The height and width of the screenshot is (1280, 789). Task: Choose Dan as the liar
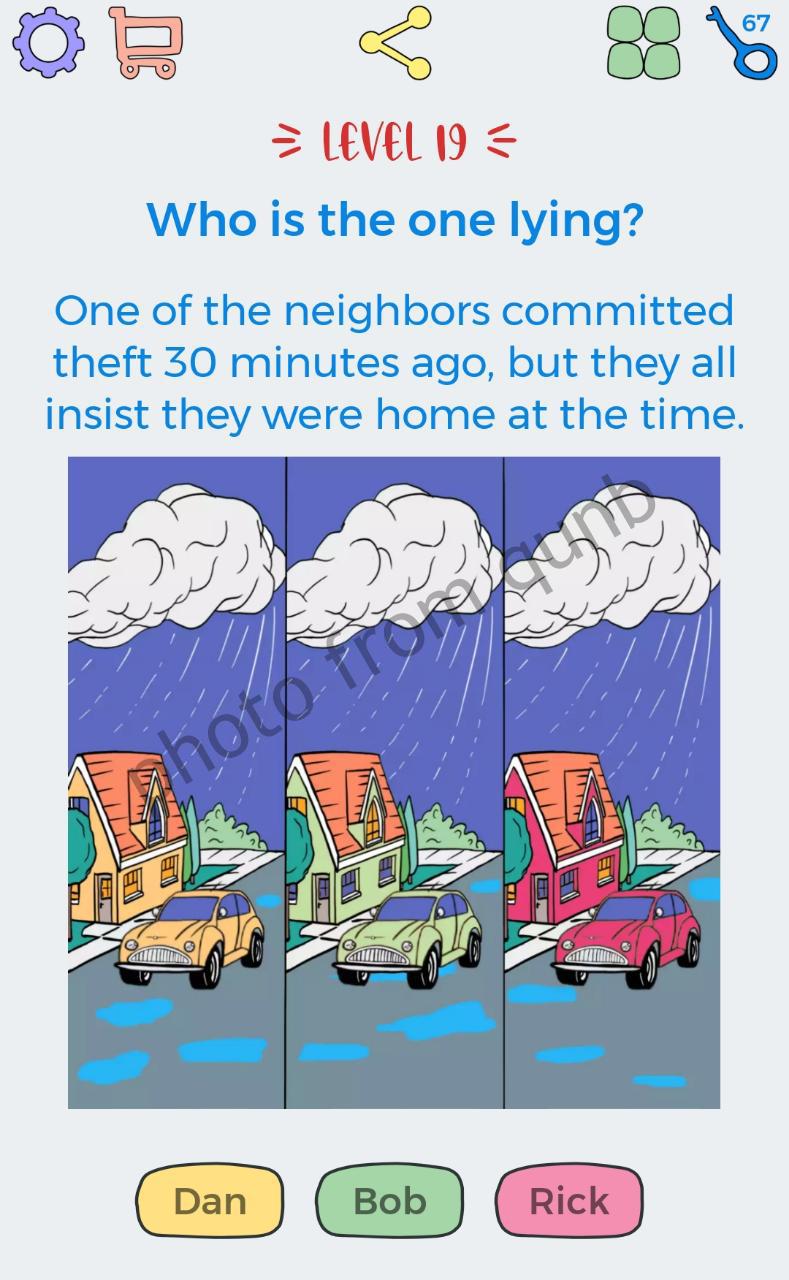pos(210,1201)
